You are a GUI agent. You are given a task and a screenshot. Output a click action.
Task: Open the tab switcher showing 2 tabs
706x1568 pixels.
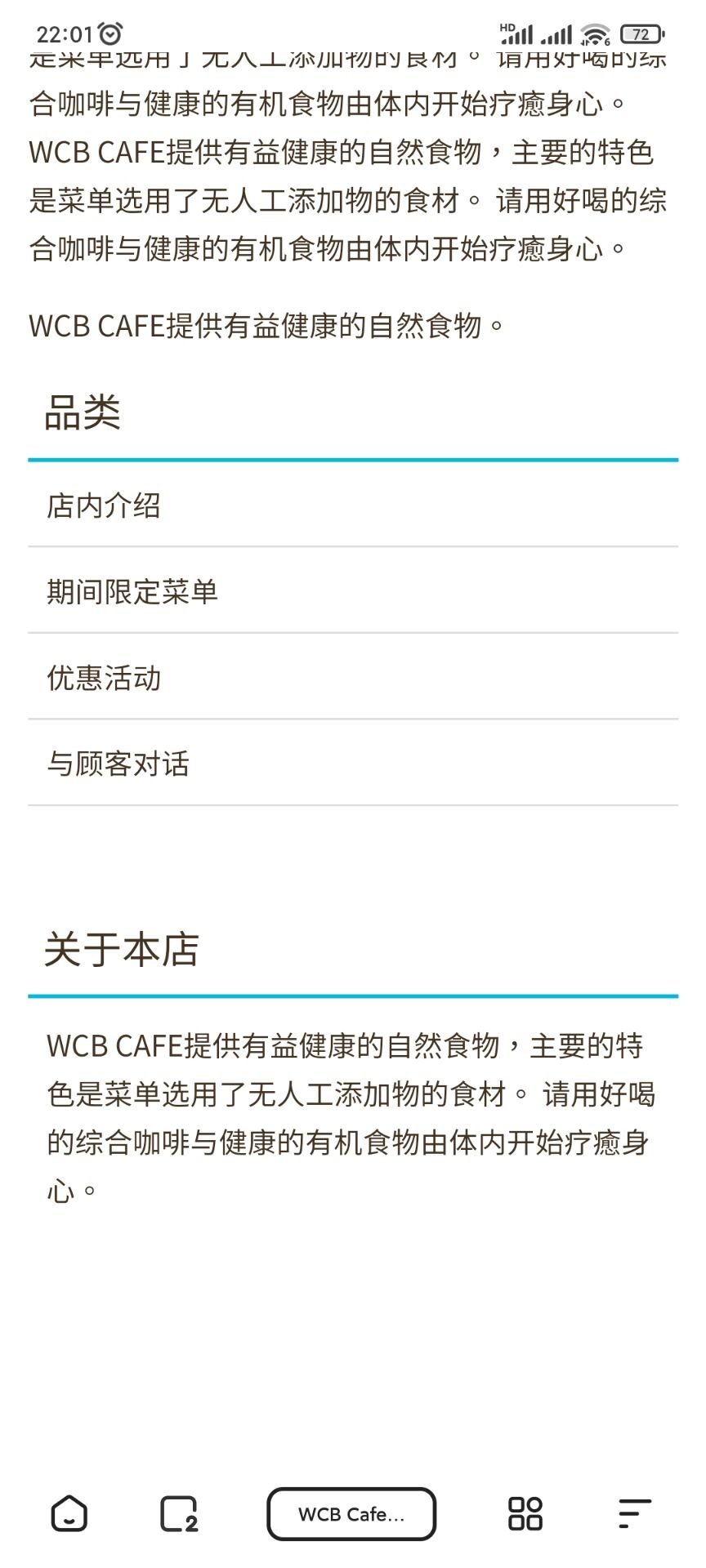(x=179, y=1513)
